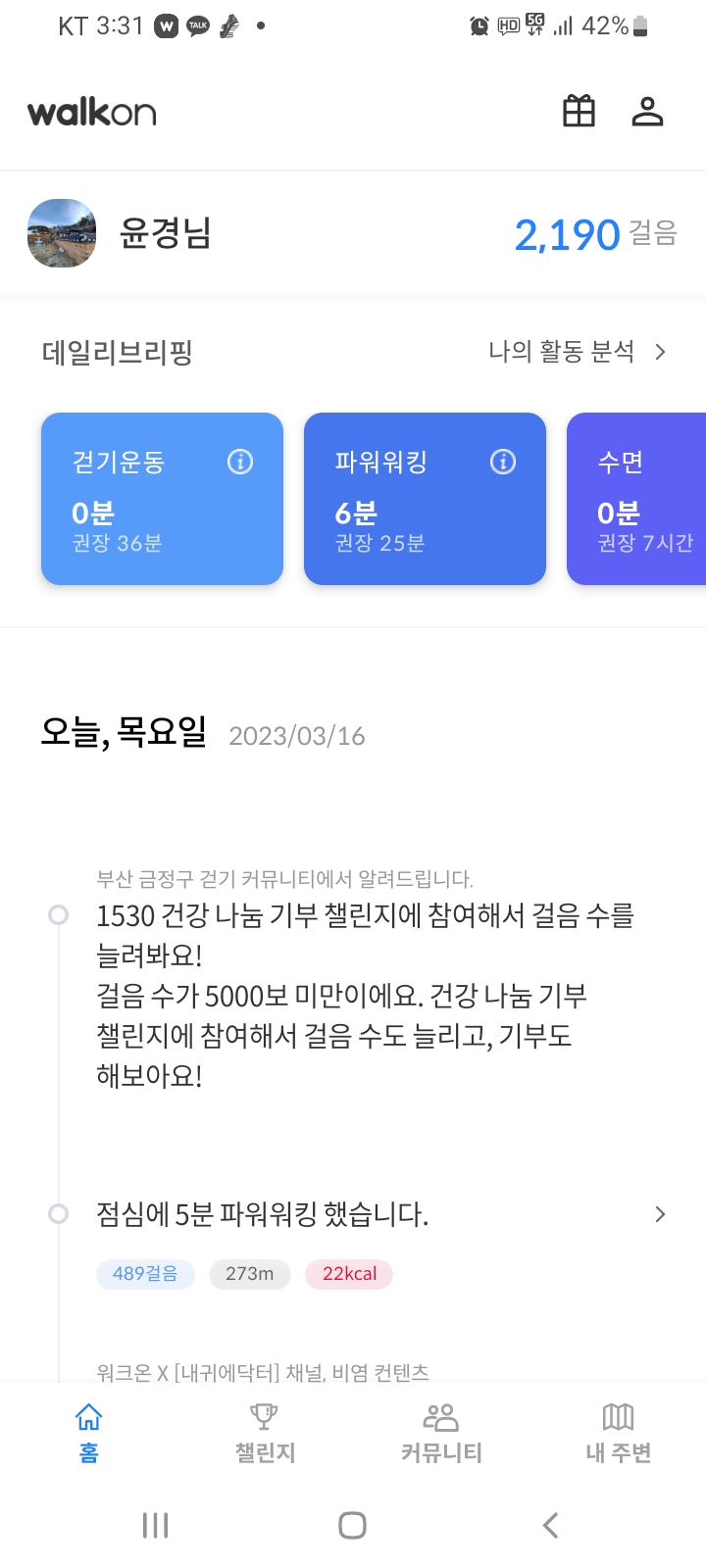
Task: Switch to the 내 주변 tab
Action: (x=618, y=1433)
